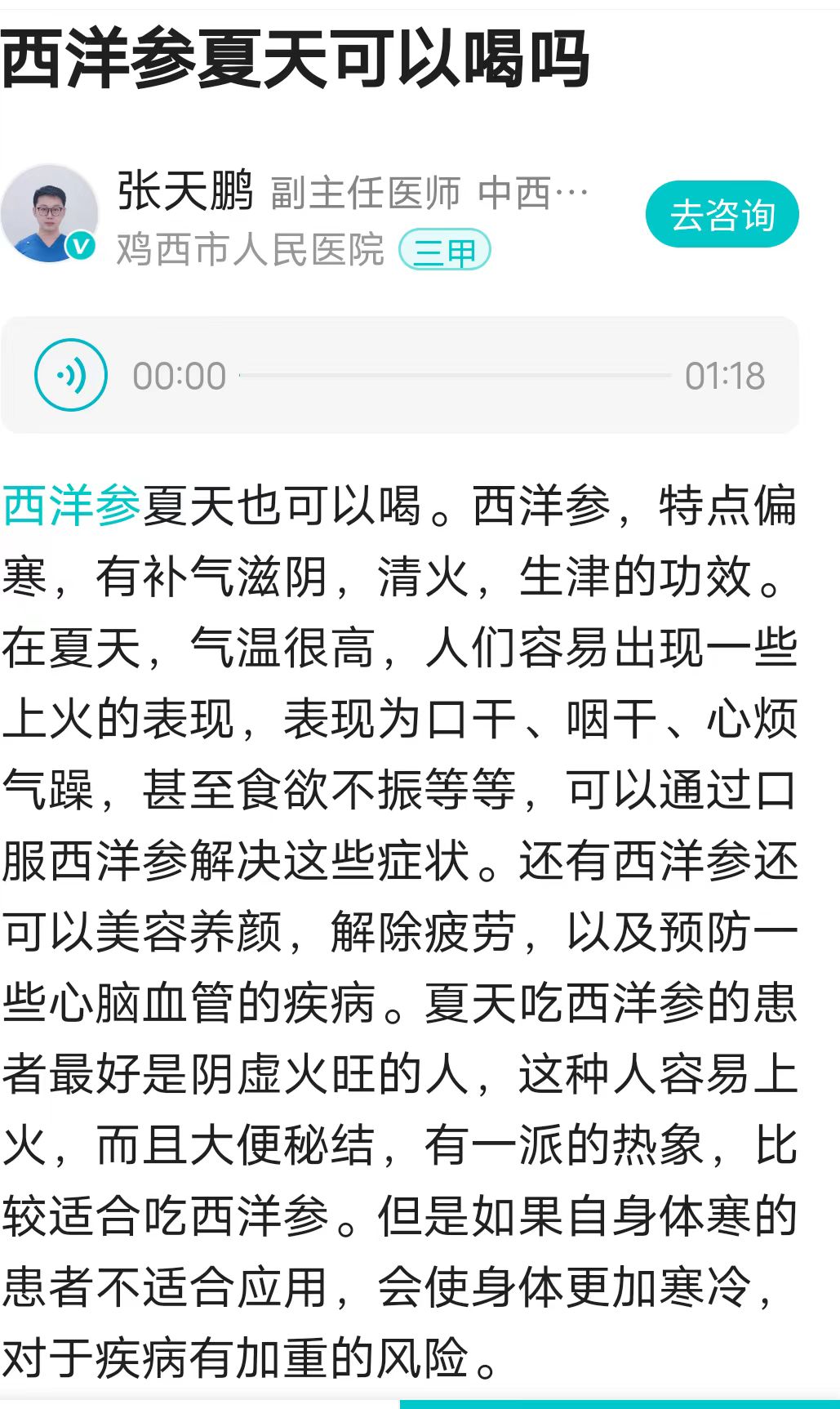
Task: Tap the 去咨询 consult button
Action: (722, 215)
